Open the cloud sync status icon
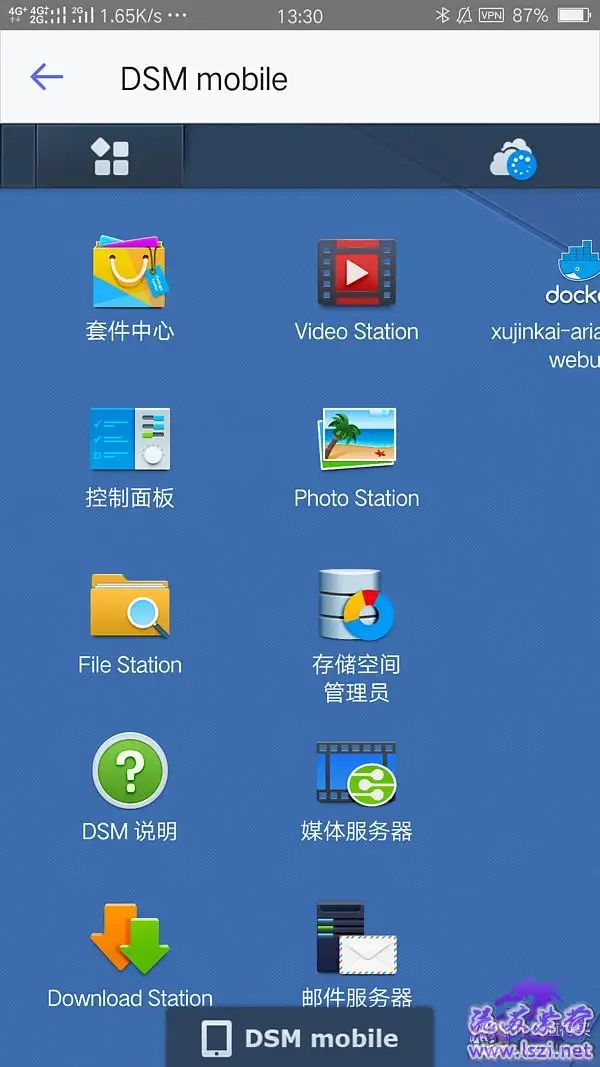This screenshot has width=600, height=1067. click(x=514, y=159)
